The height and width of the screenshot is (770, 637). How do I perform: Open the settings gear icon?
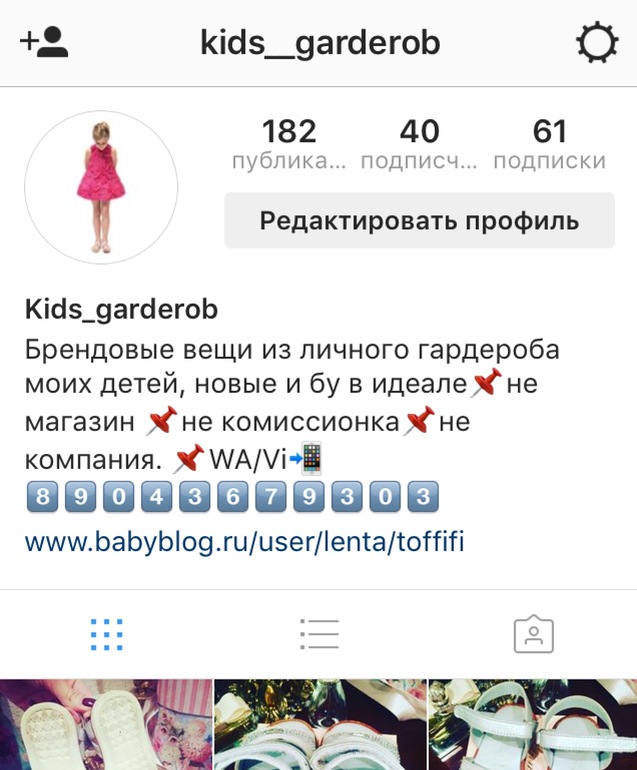[597, 43]
